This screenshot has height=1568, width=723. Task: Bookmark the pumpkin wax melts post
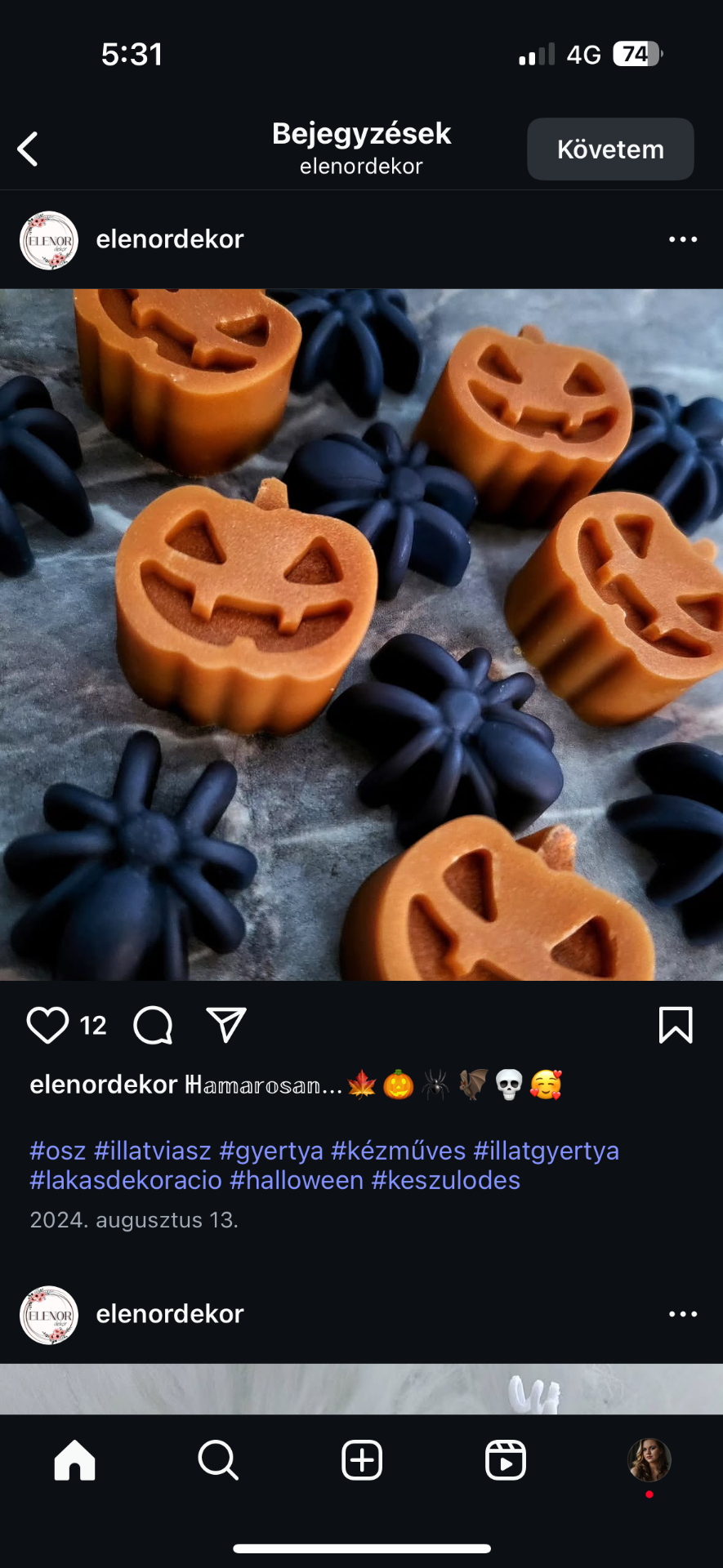tap(676, 1025)
